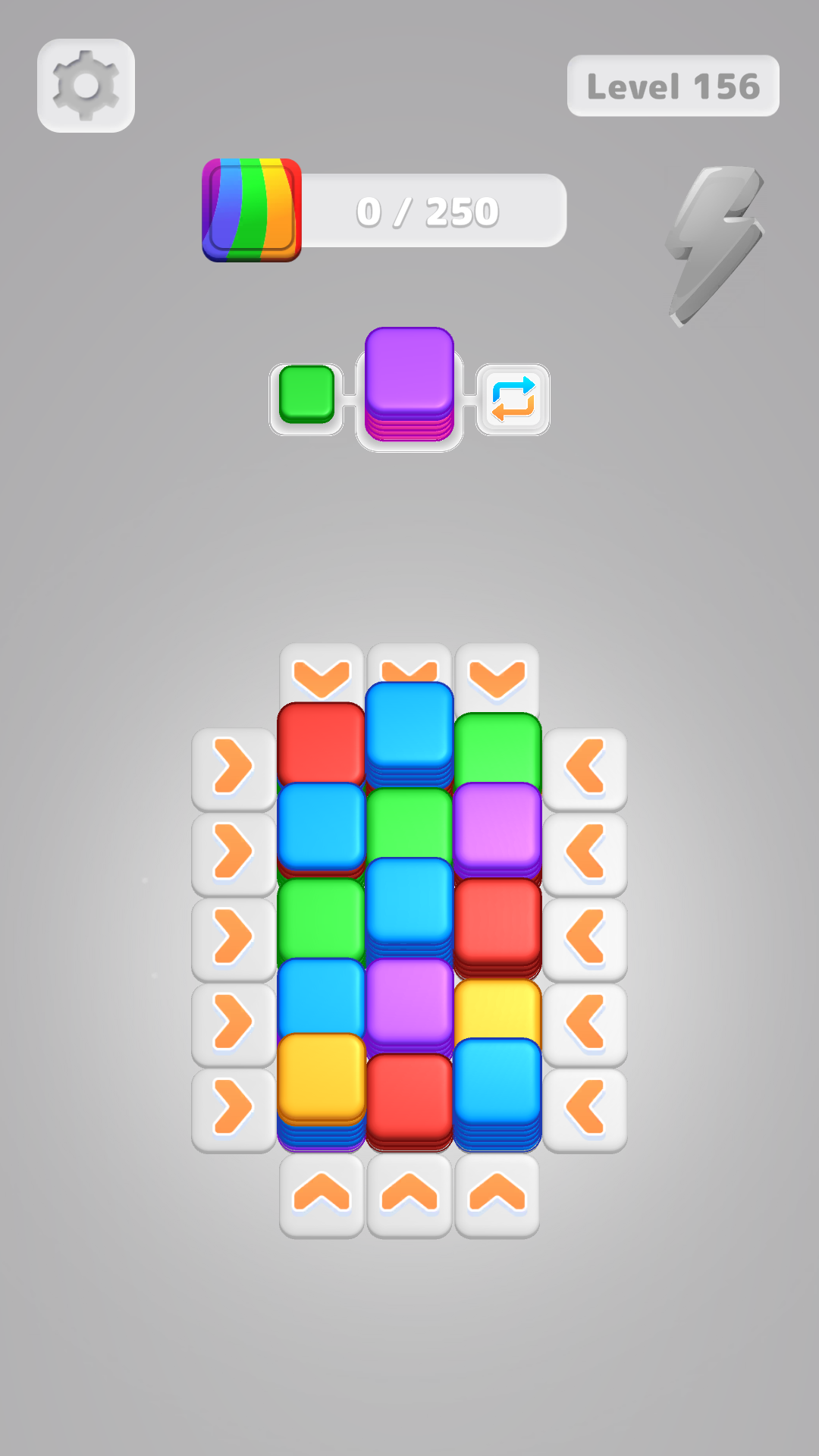Tap the yellow tile in the bottom-left grid corner
The height and width of the screenshot is (1456, 819).
click(x=321, y=1077)
